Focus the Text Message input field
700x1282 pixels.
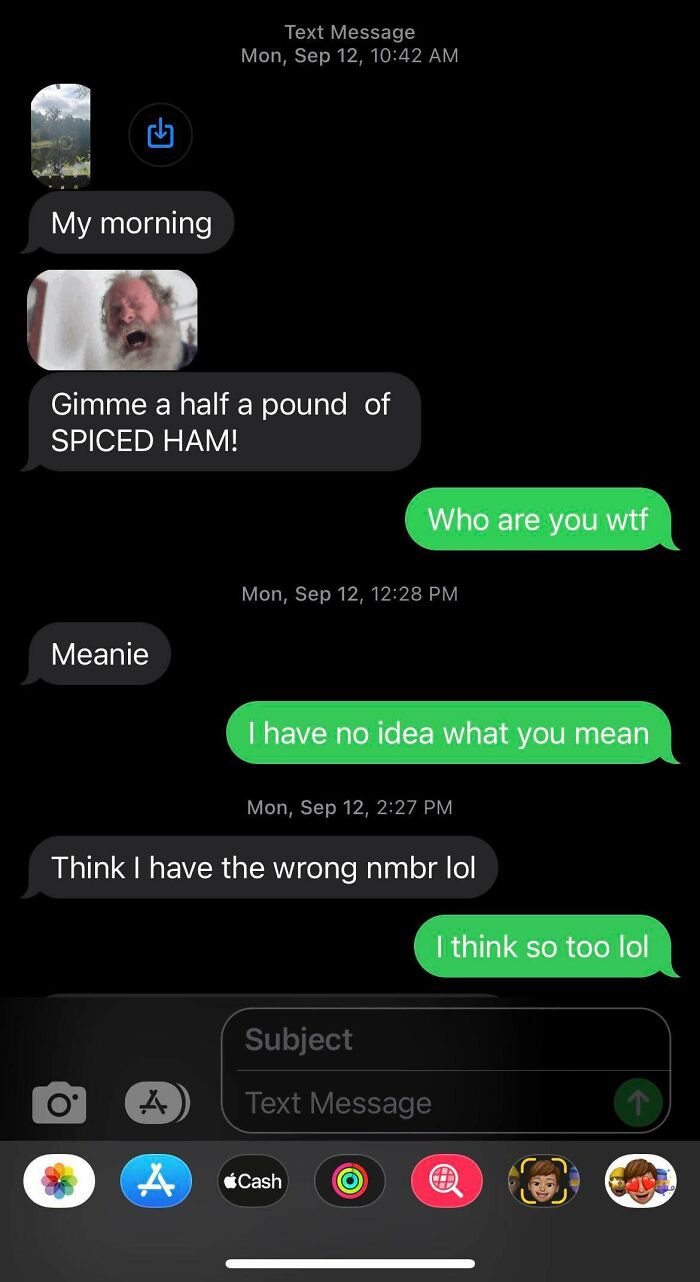coord(420,1102)
